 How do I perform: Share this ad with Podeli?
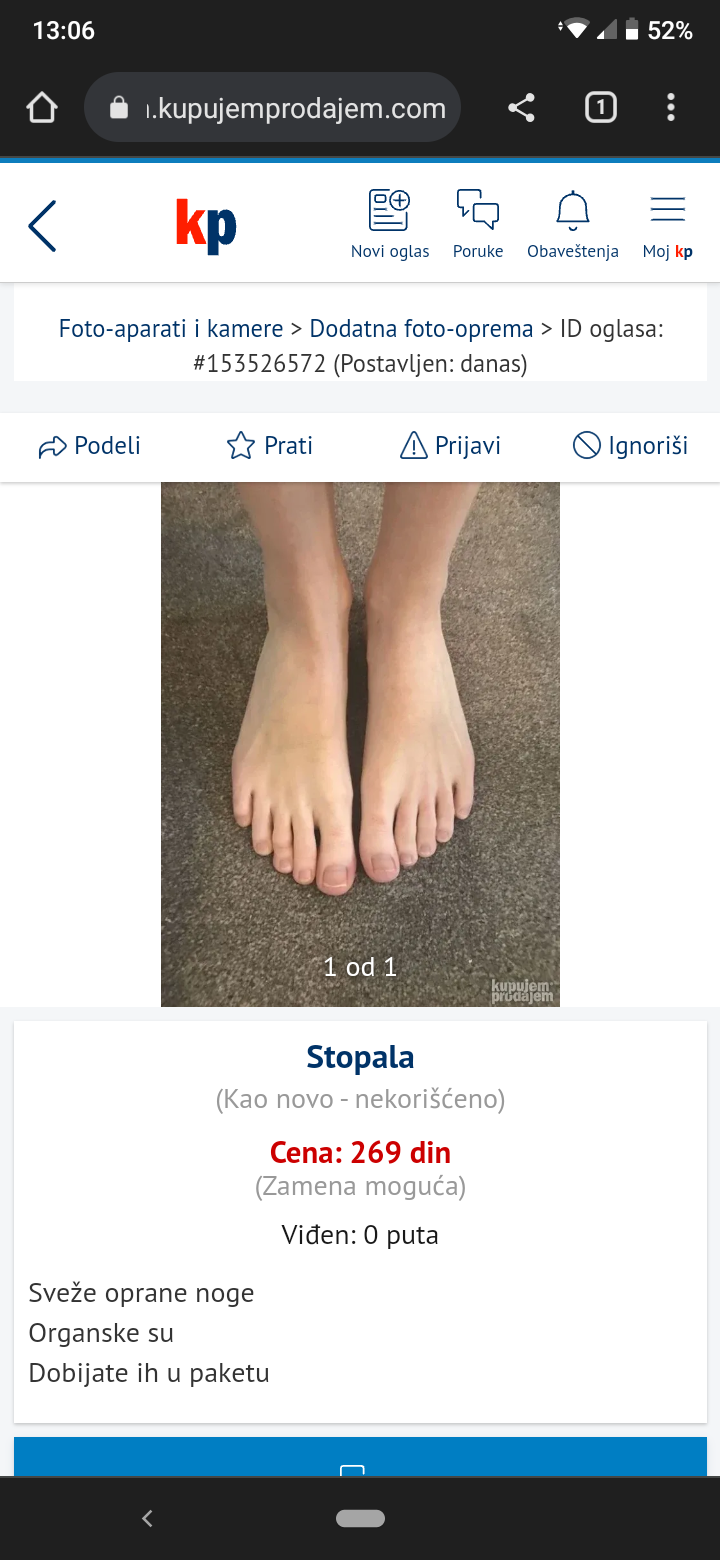90,445
